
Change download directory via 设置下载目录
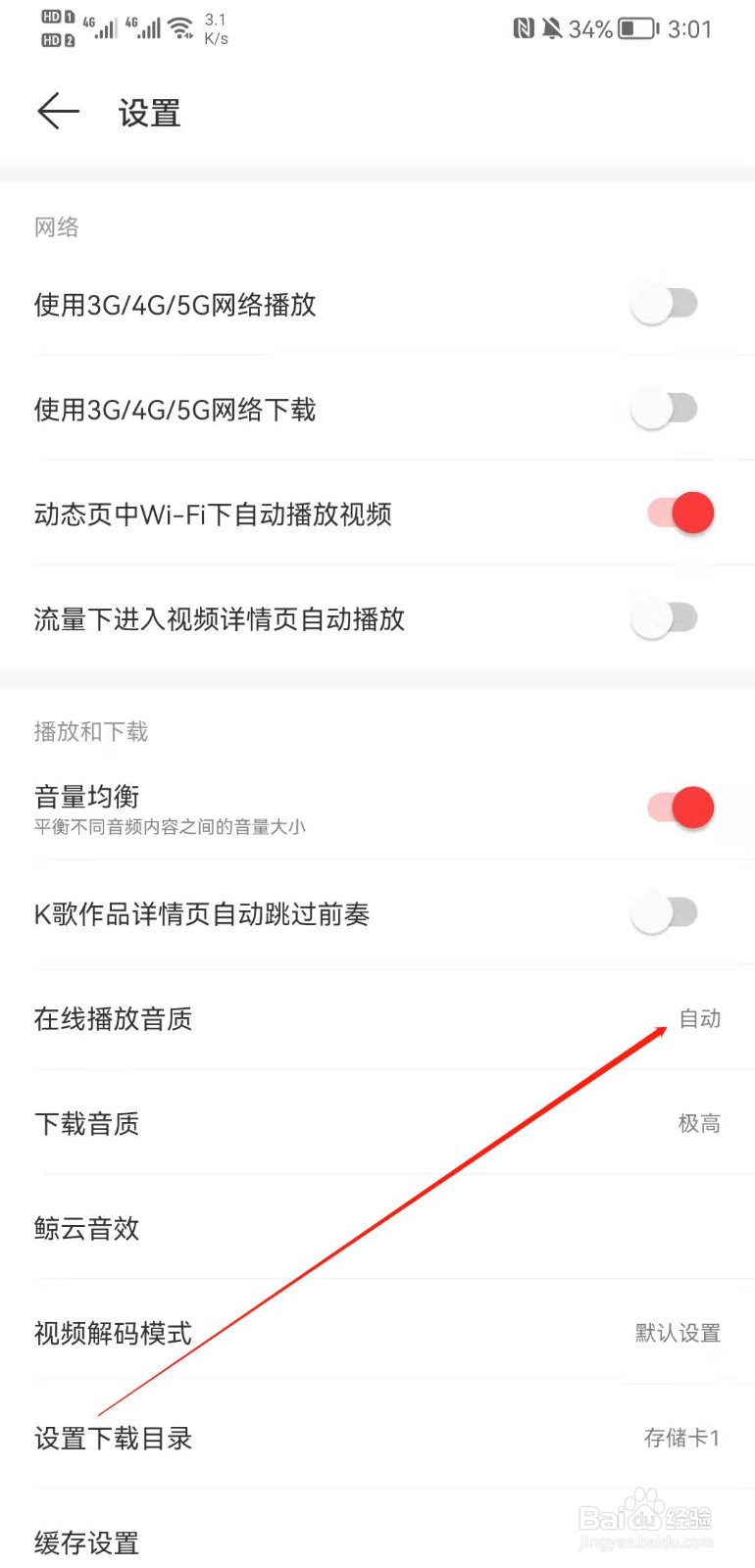pos(377,1439)
